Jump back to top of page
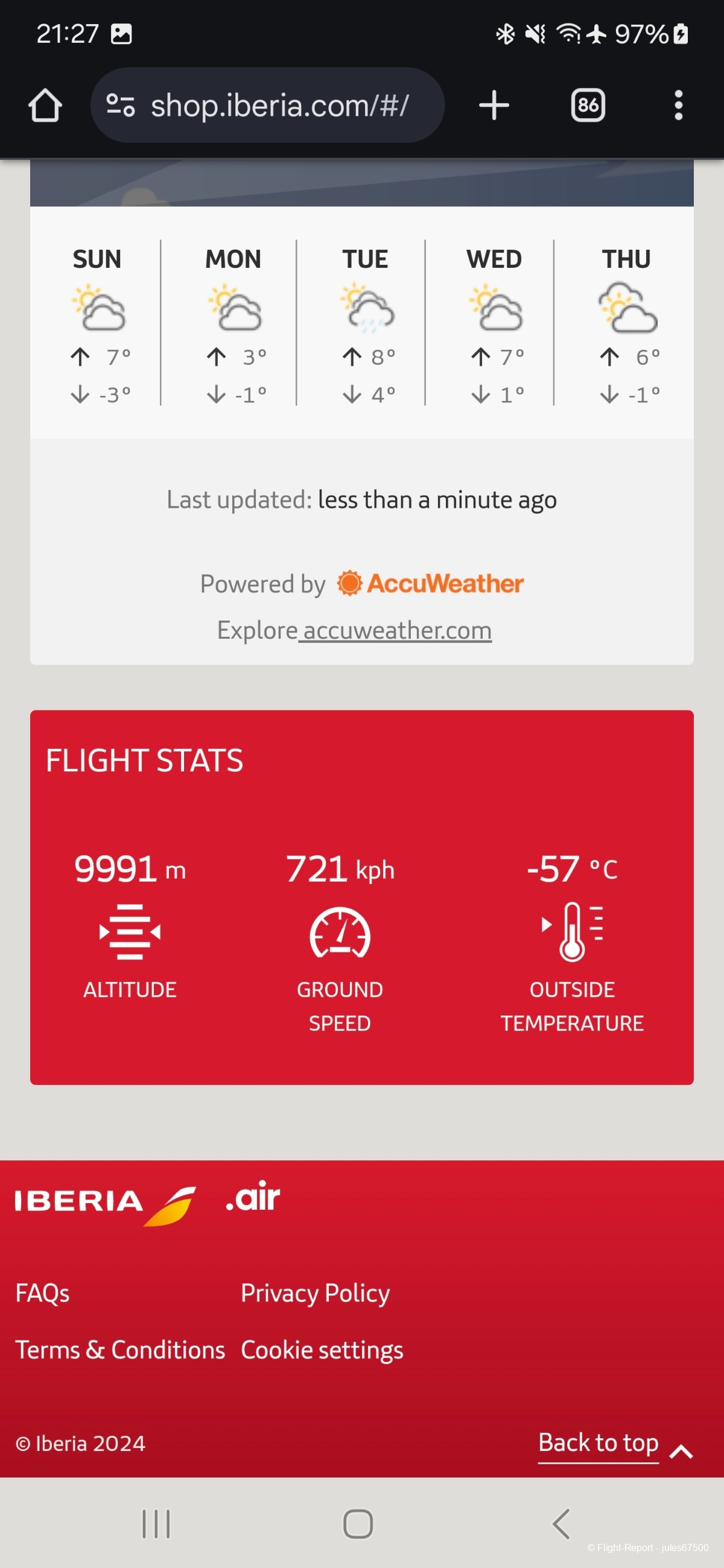 pyautogui.click(x=599, y=1443)
